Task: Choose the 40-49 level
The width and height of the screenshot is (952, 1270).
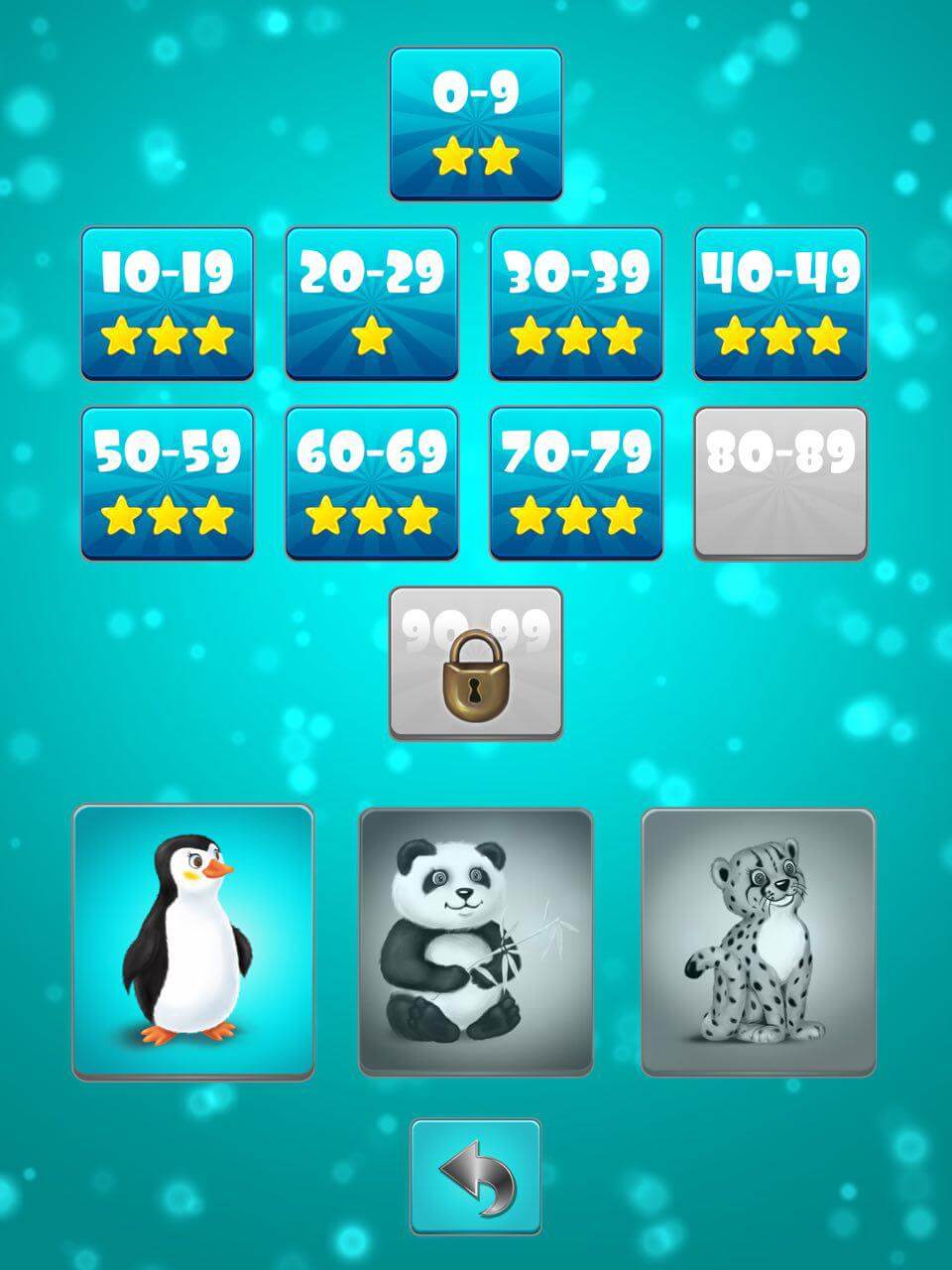Action: pos(780,304)
